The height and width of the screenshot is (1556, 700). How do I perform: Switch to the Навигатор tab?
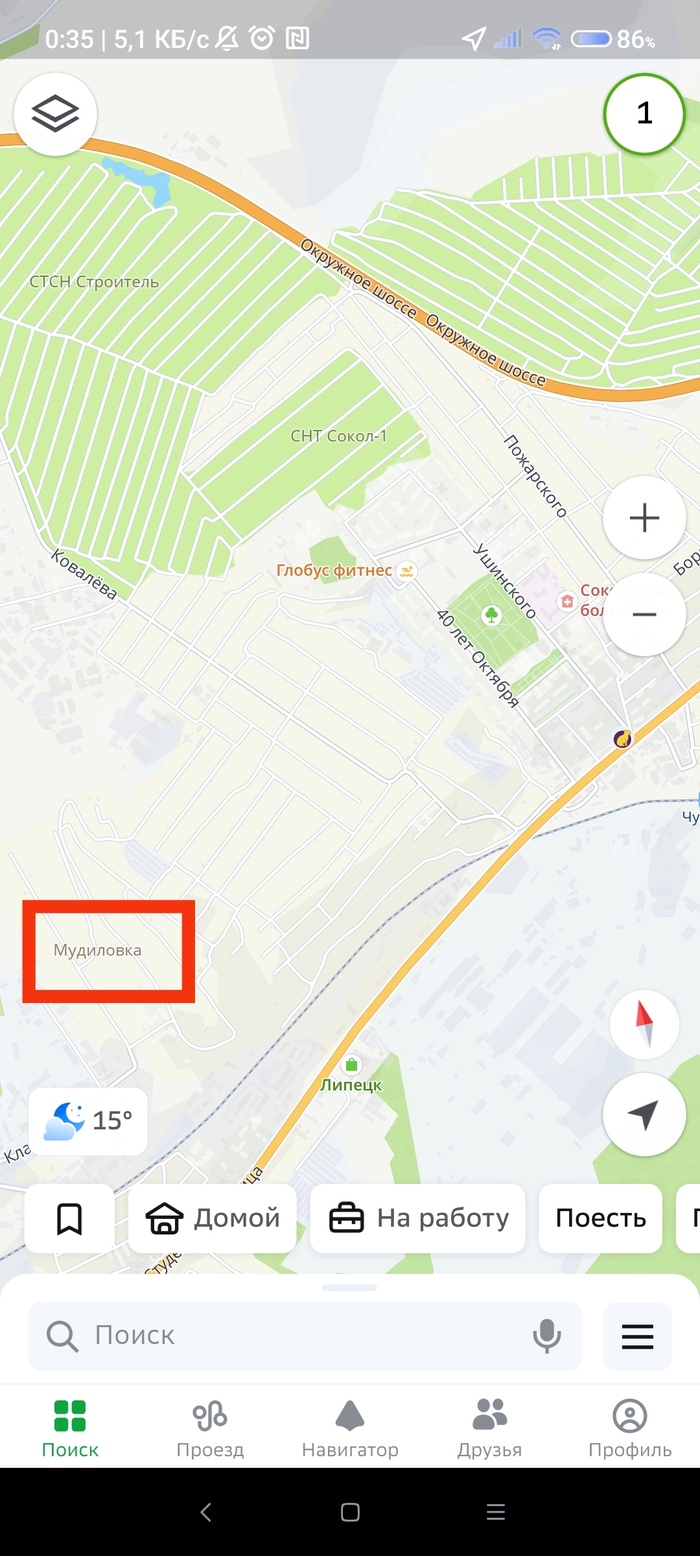(x=350, y=1428)
